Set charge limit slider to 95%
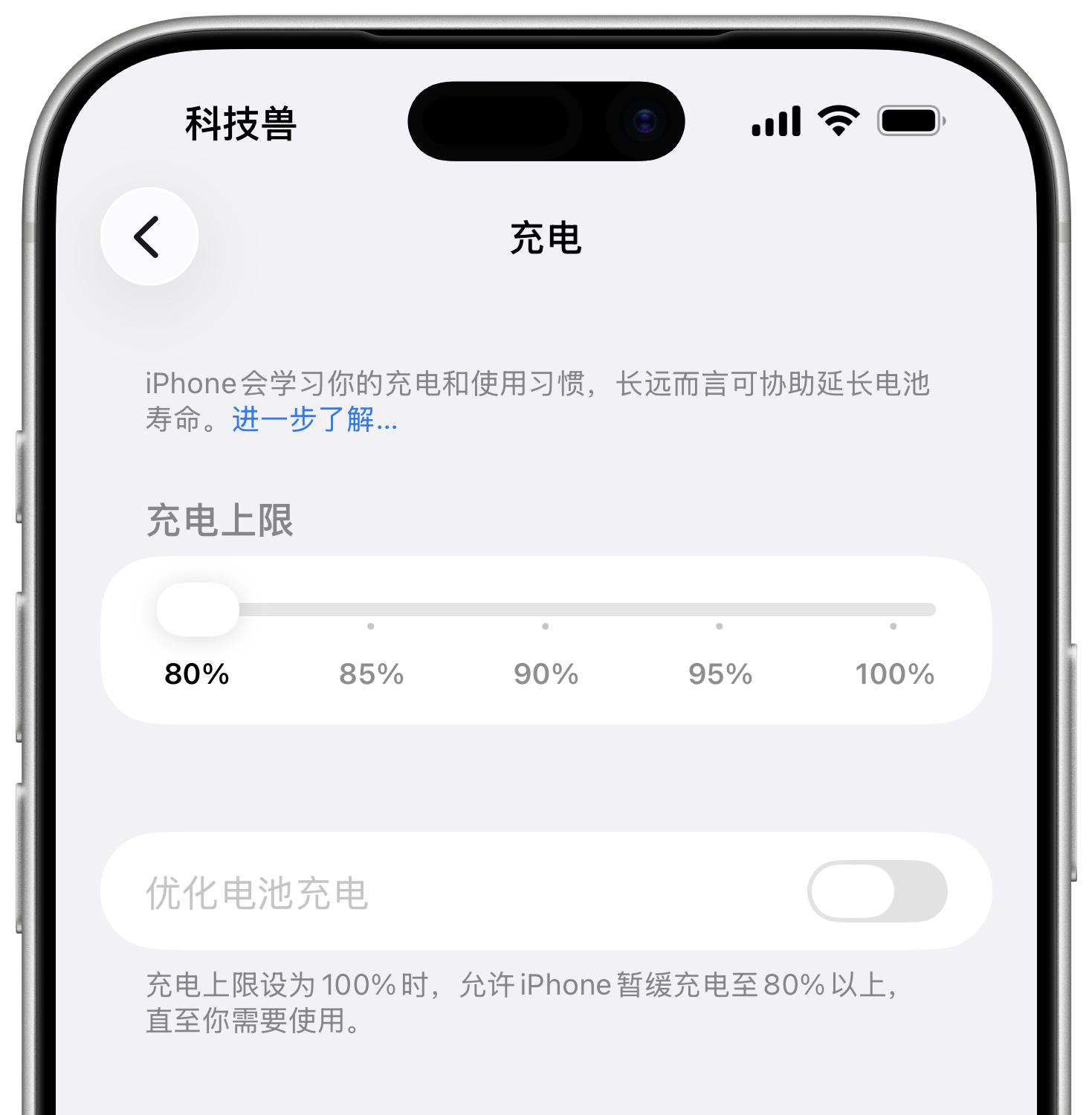 pyautogui.click(x=719, y=610)
